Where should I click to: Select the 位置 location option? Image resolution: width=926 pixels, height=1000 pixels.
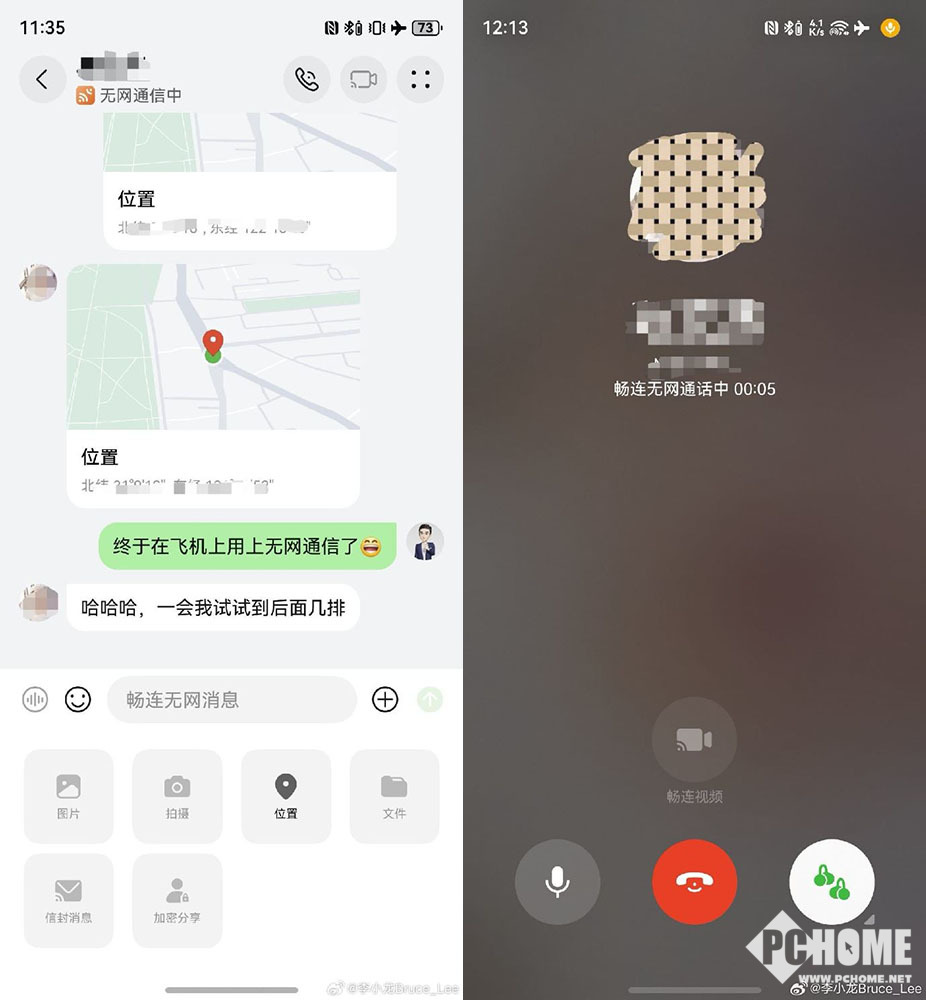pyautogui.click(x=286, y=796)
